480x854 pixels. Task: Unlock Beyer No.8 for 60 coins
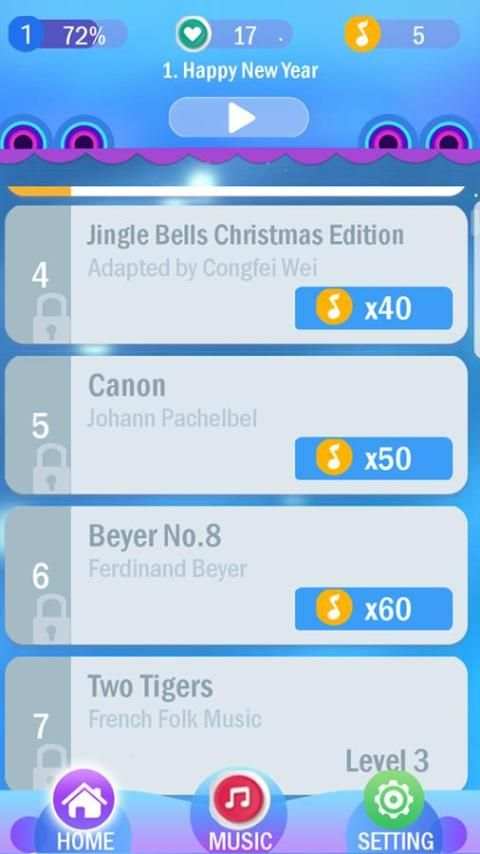[x=373, y=609]
